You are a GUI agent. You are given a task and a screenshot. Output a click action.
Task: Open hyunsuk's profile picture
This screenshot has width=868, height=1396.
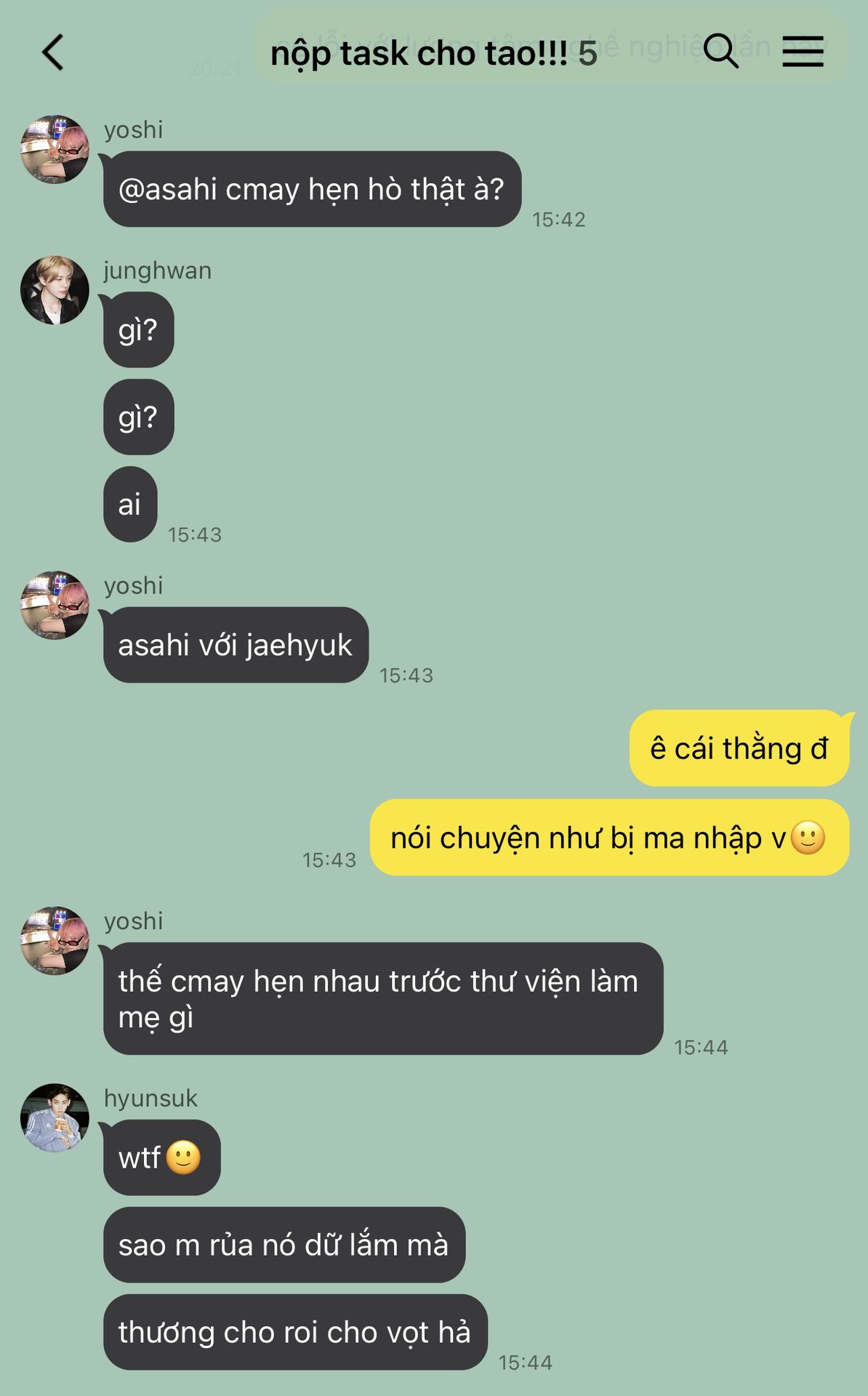[55, 1118]
